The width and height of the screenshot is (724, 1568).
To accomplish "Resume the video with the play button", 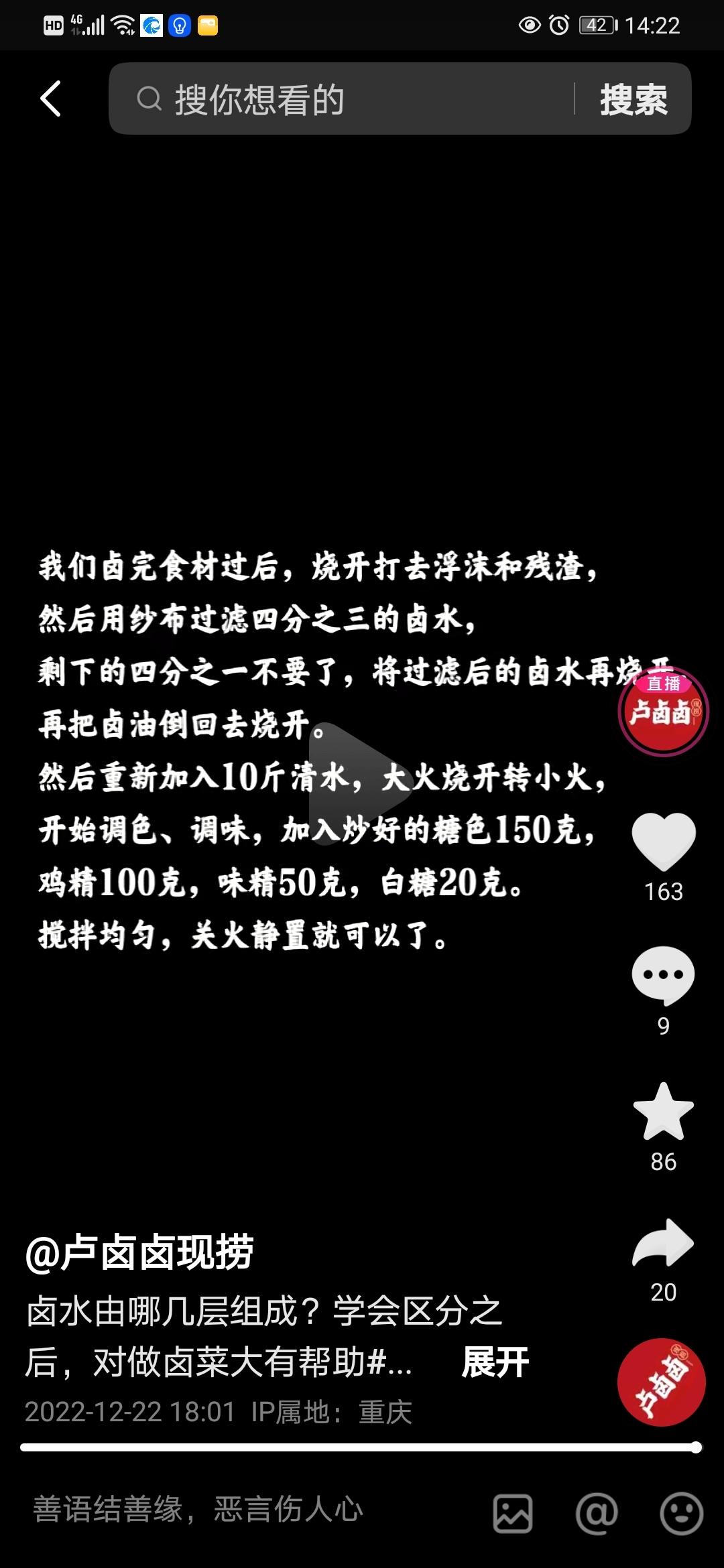I will [360, 783].
